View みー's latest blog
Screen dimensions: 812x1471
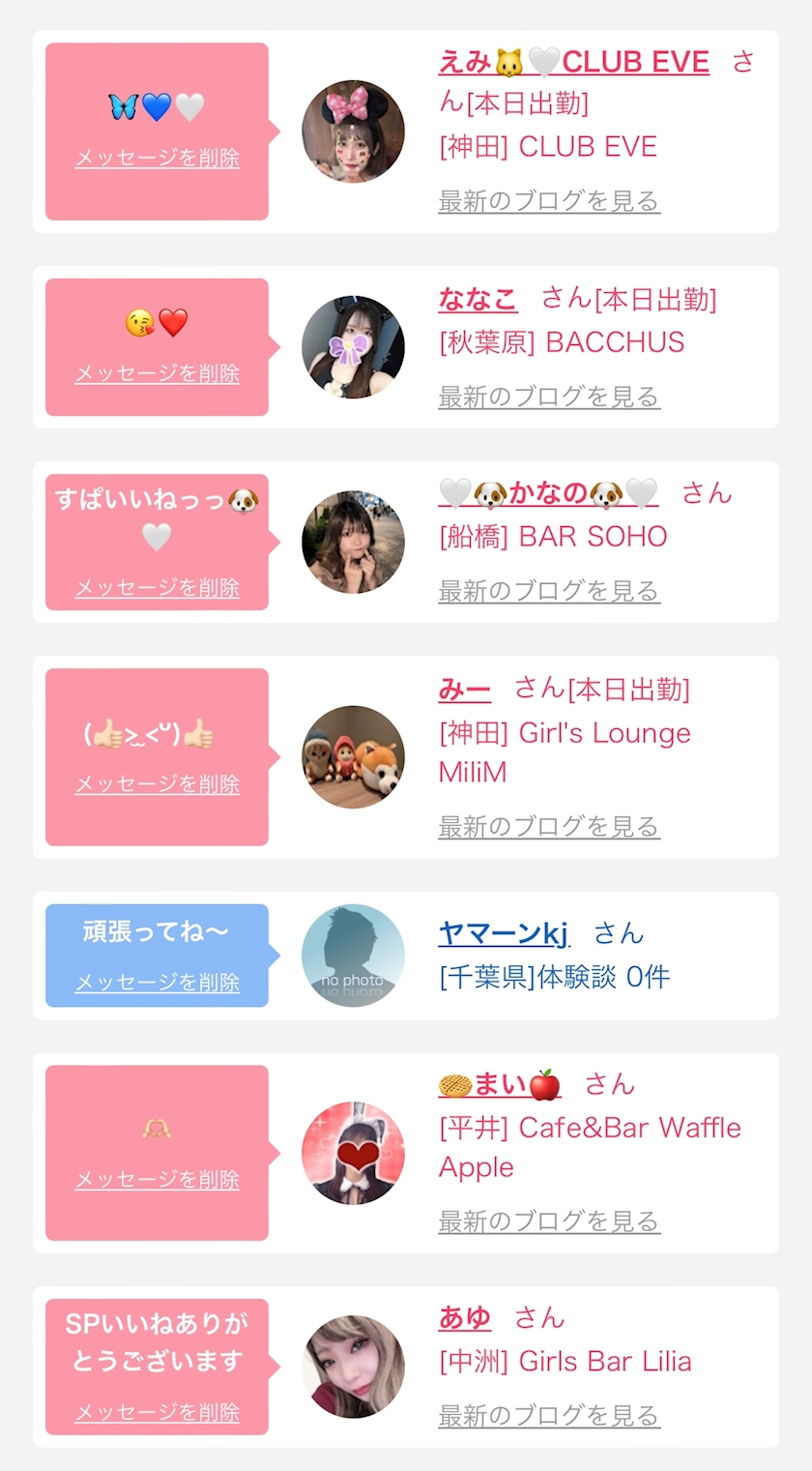549,827
